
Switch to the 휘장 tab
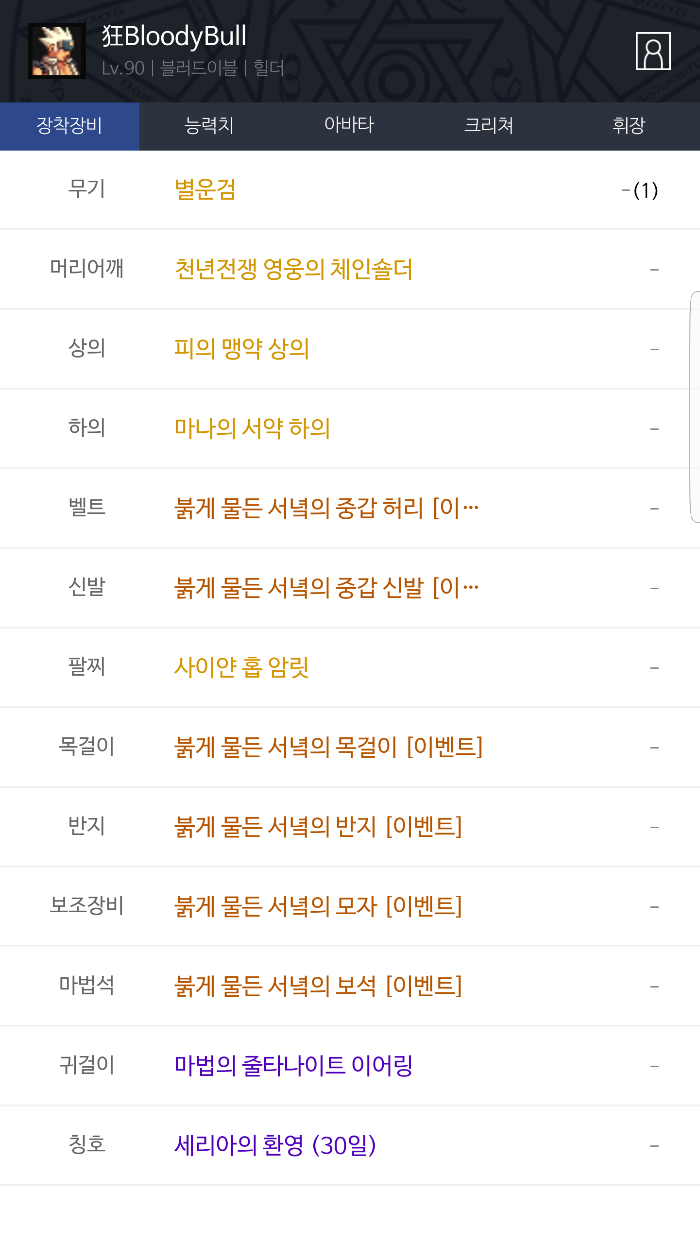coord(629,126)
